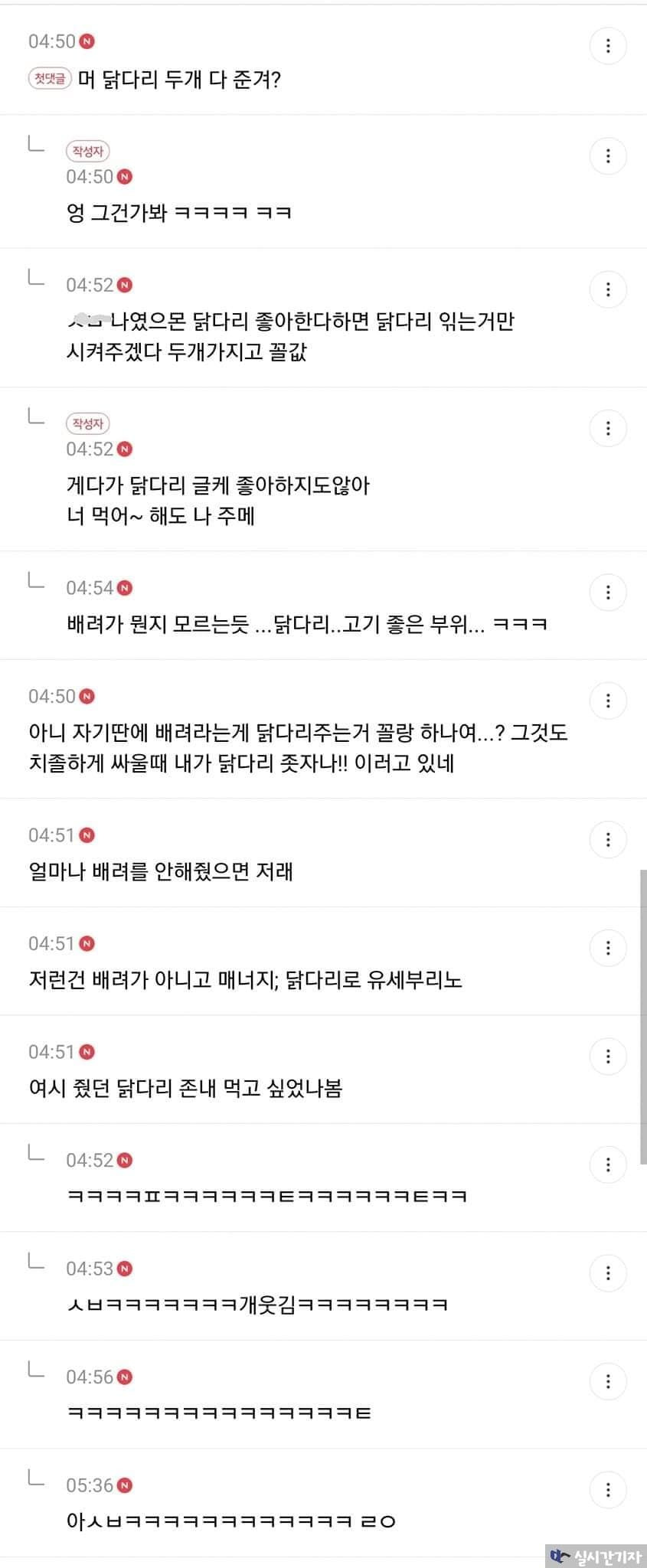Open menu for the 04:52 ㅋㅋㅋ laughing reply
Viewport: 647px width, 1568px height.
click(608, 1165)
